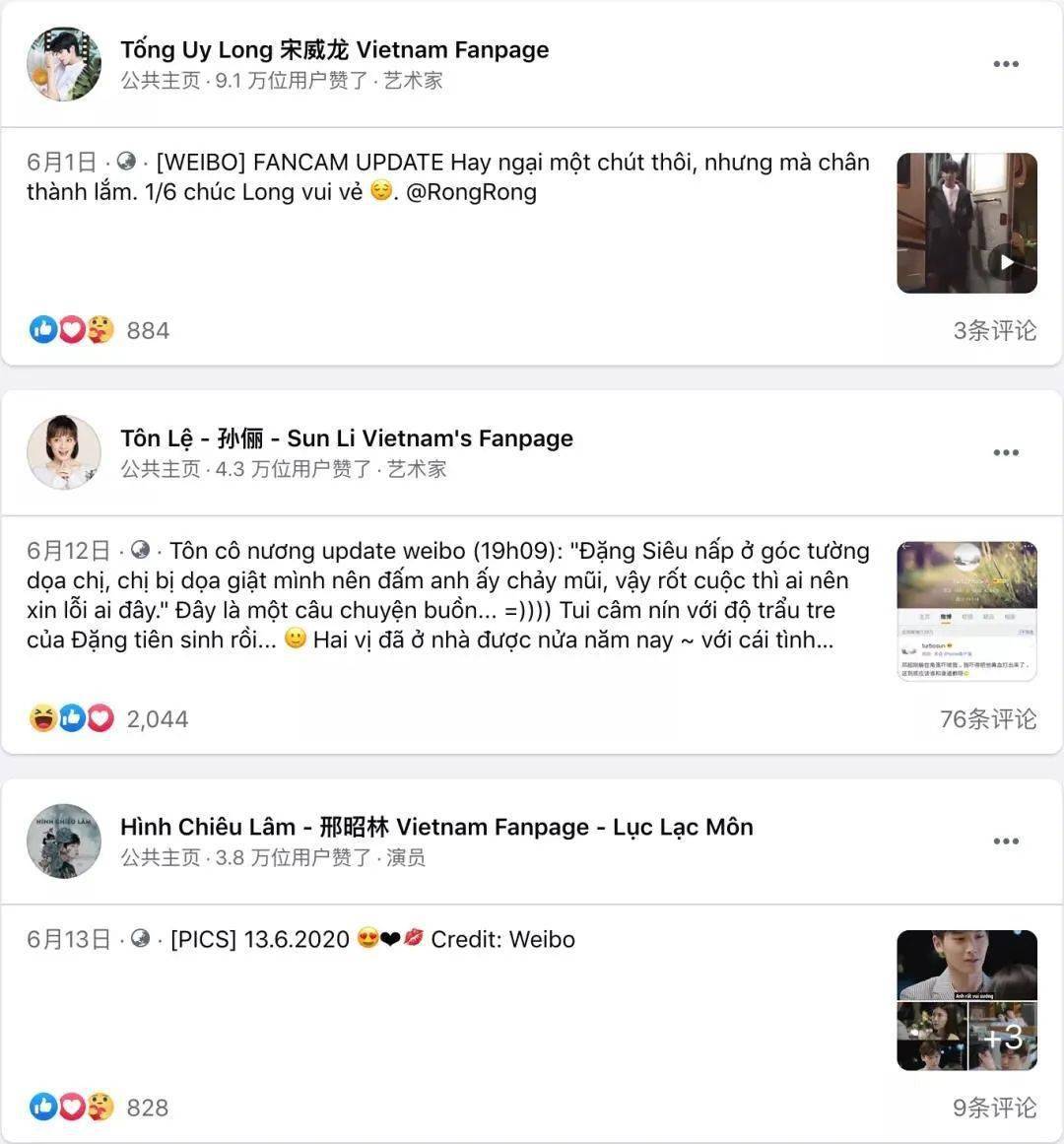Tap the Tống Uy Long fanpage avatar
The width and height of the screenshot is (1064, 1144).
tap(64, 64)
